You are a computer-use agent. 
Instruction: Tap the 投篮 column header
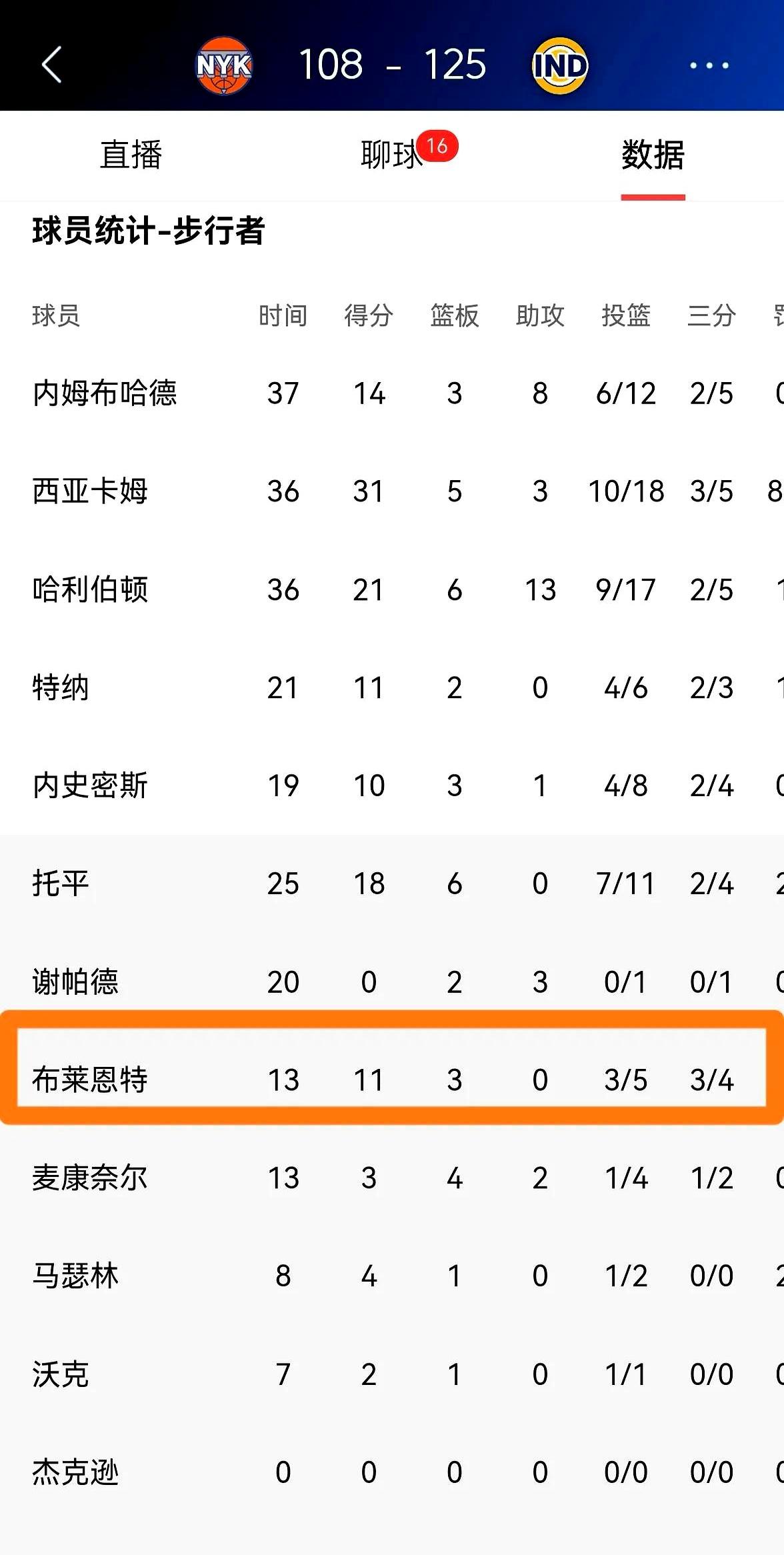coord(627,317)
